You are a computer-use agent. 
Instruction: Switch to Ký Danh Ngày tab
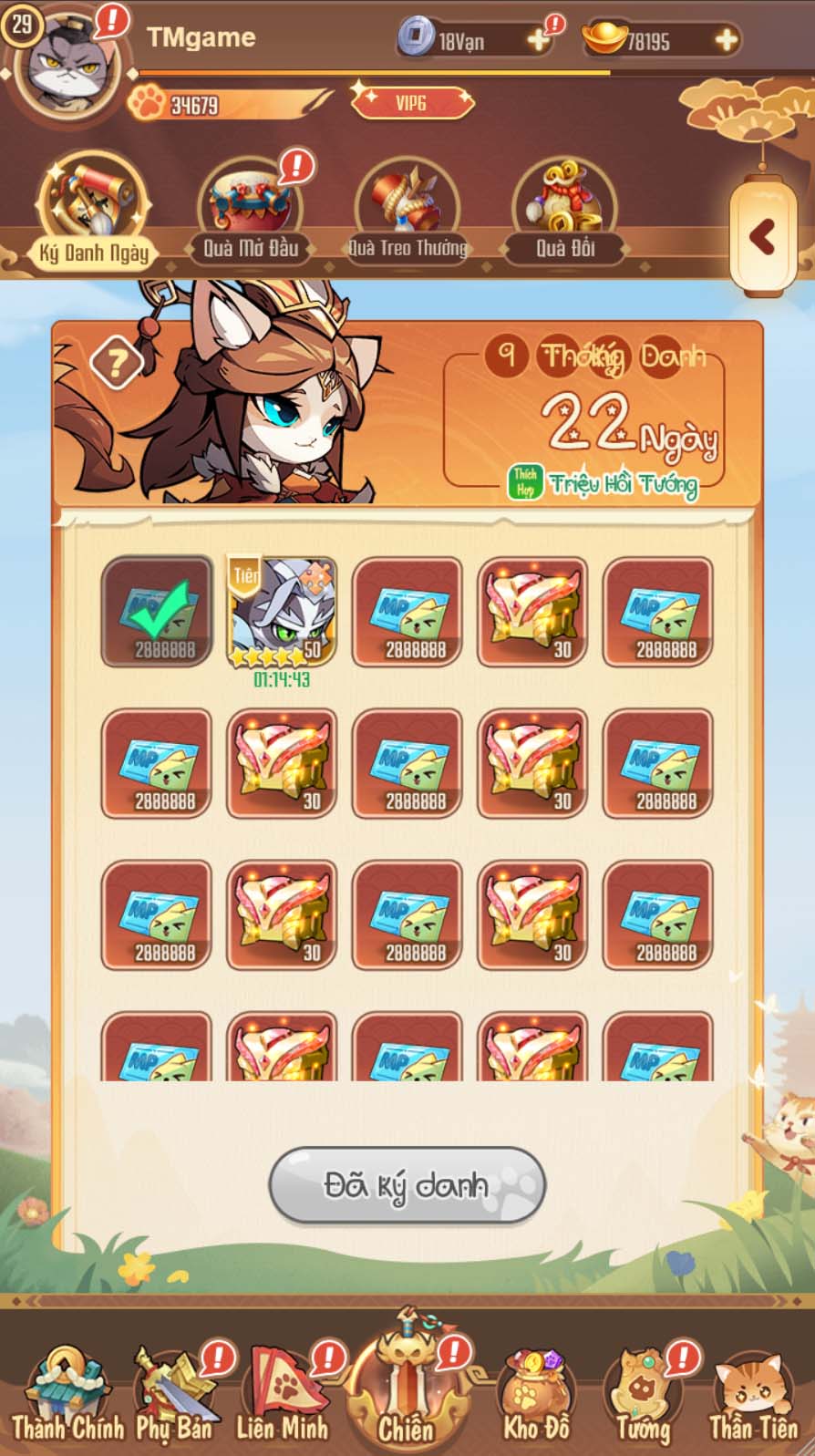93,212
